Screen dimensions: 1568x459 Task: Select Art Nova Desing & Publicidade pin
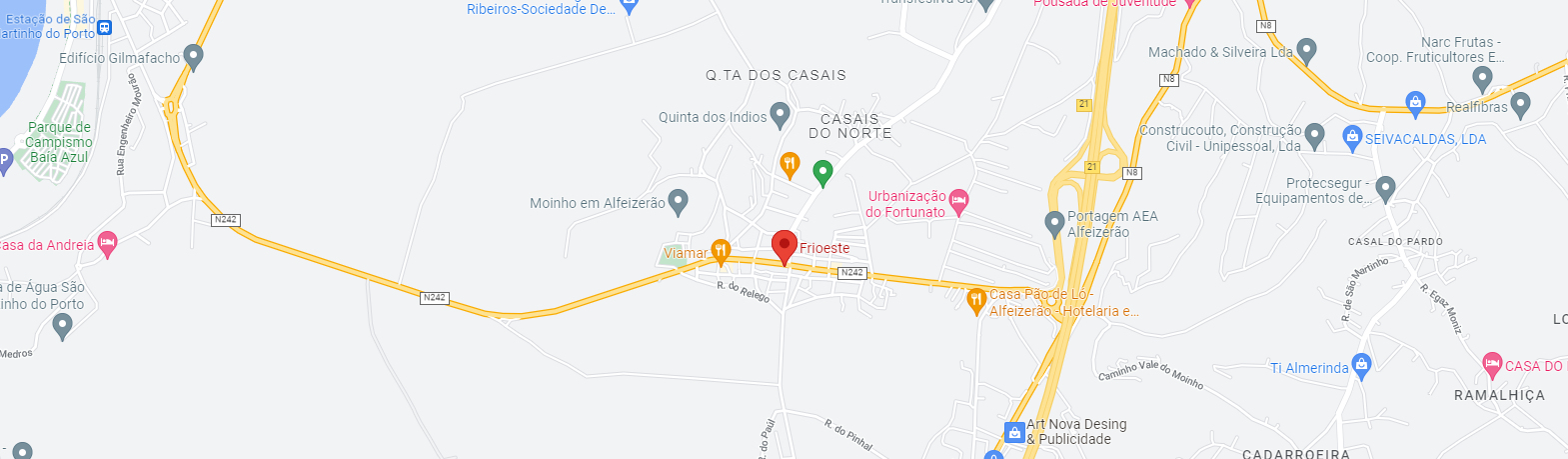pyautogui.click(x=1014, y=433)
